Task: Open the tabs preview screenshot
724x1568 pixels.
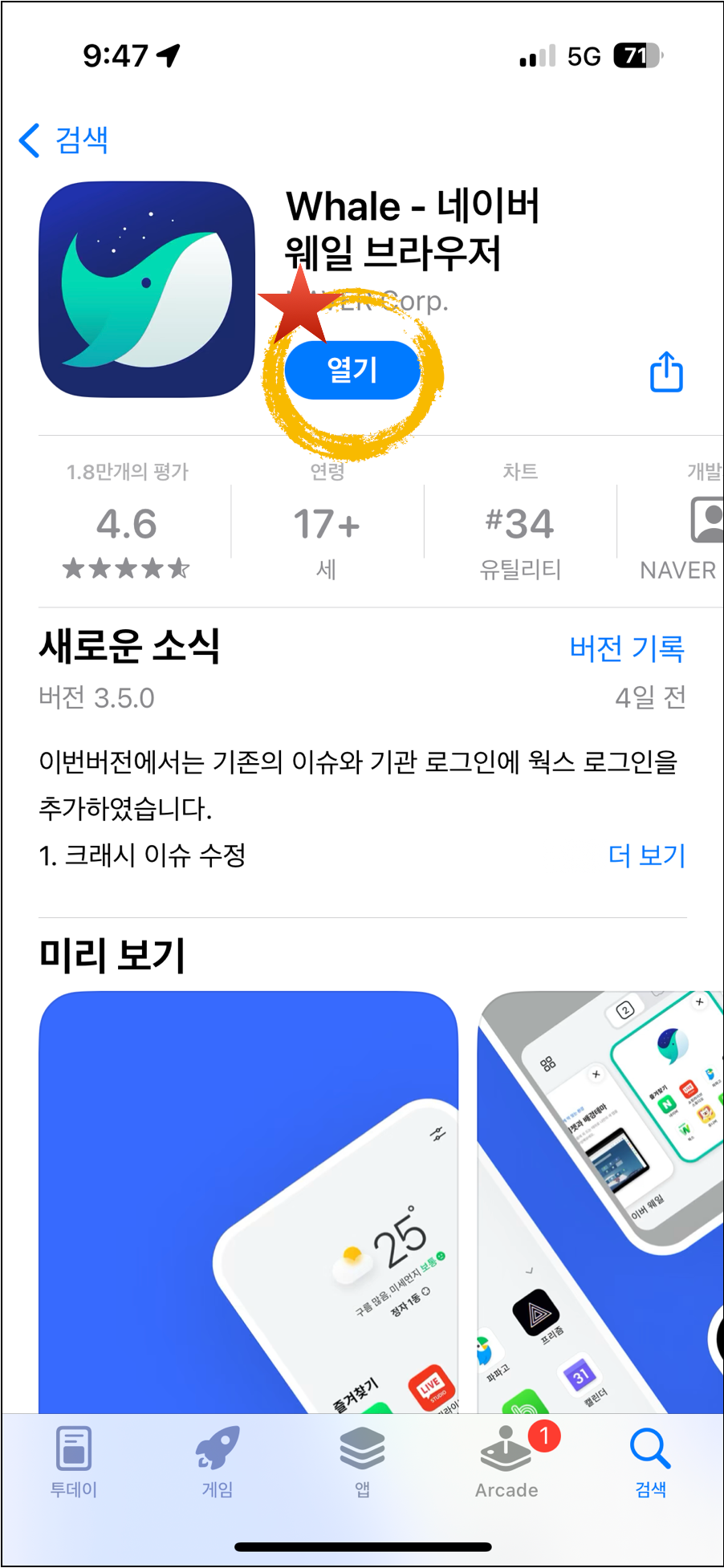Action: pyautogui.click(x=600, y=1204)
